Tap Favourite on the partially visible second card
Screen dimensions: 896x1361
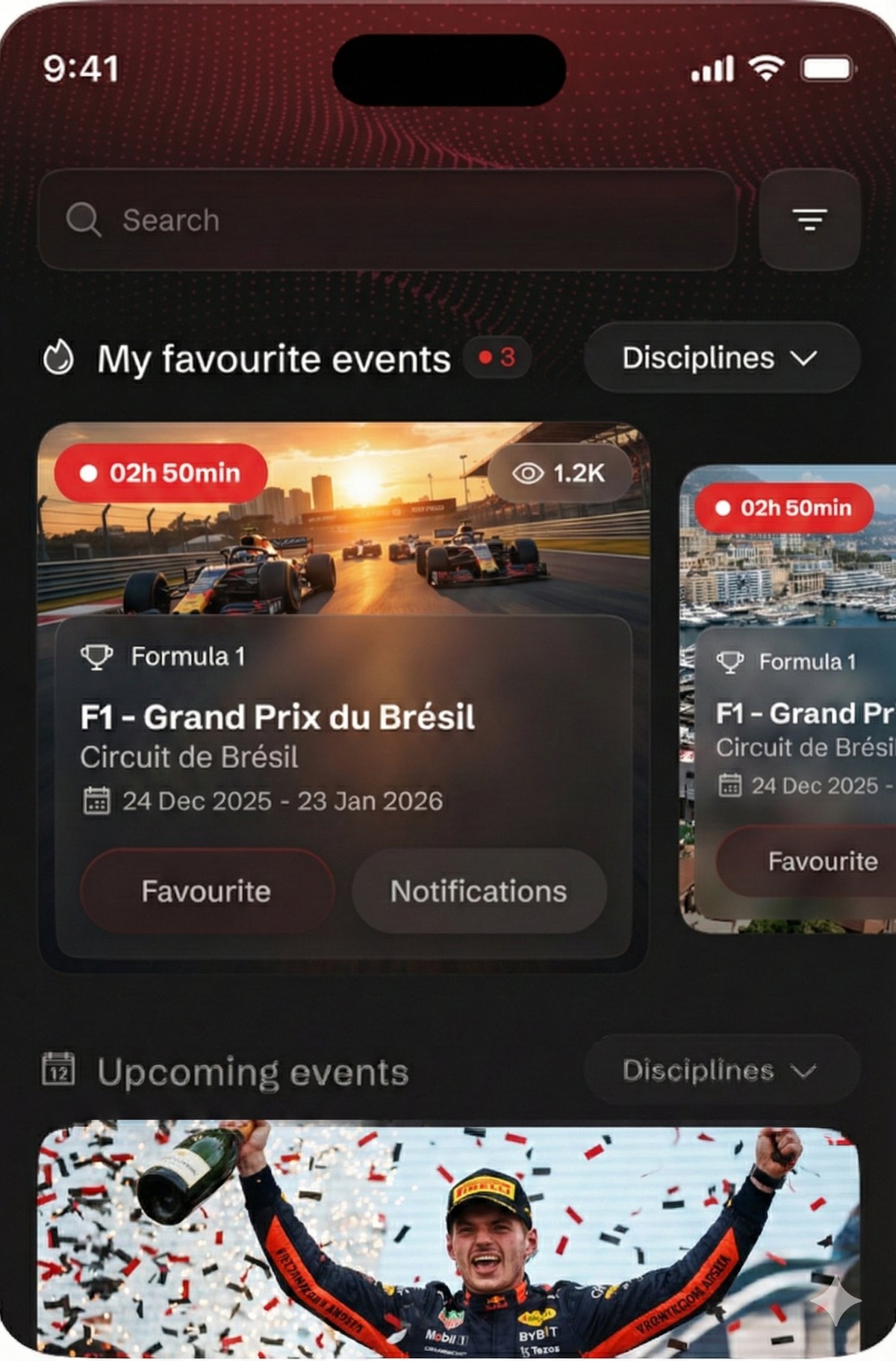814,862
